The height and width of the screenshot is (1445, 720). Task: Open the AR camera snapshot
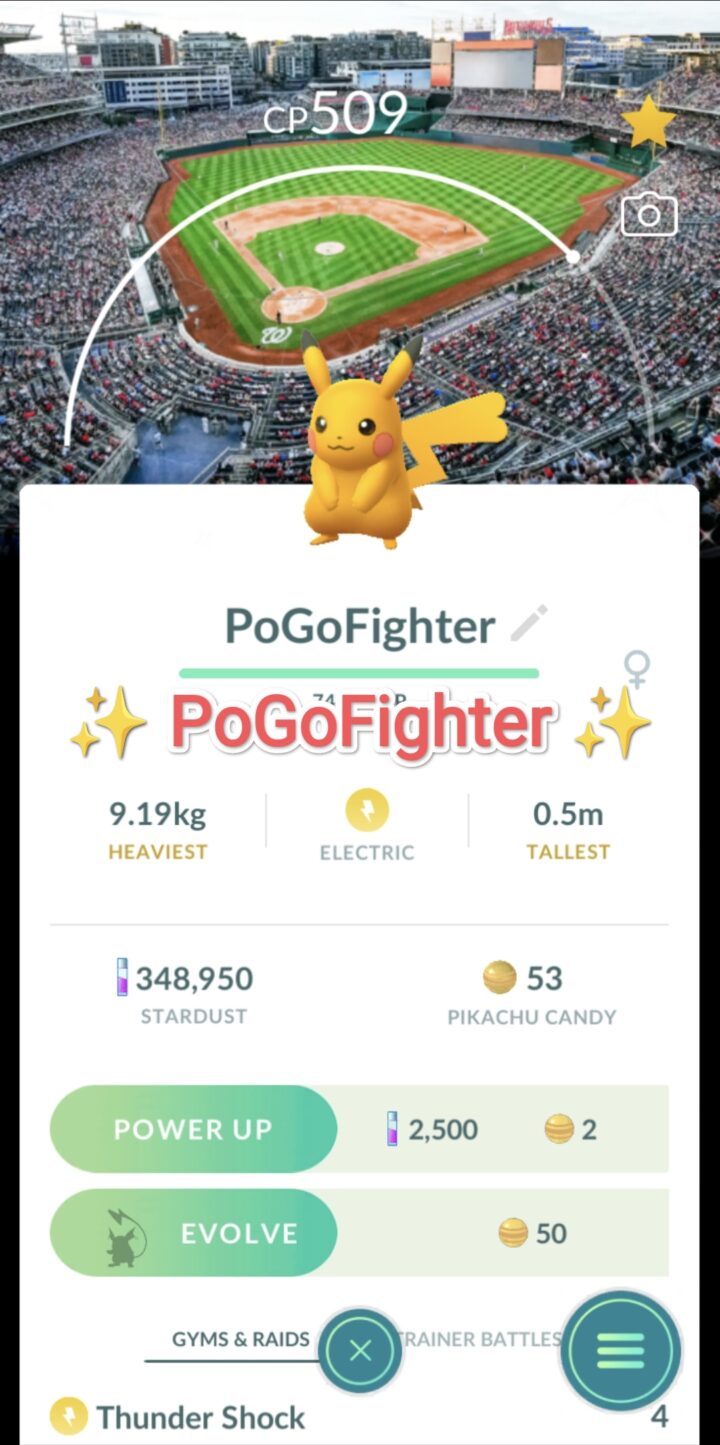(x=649, y=215)
